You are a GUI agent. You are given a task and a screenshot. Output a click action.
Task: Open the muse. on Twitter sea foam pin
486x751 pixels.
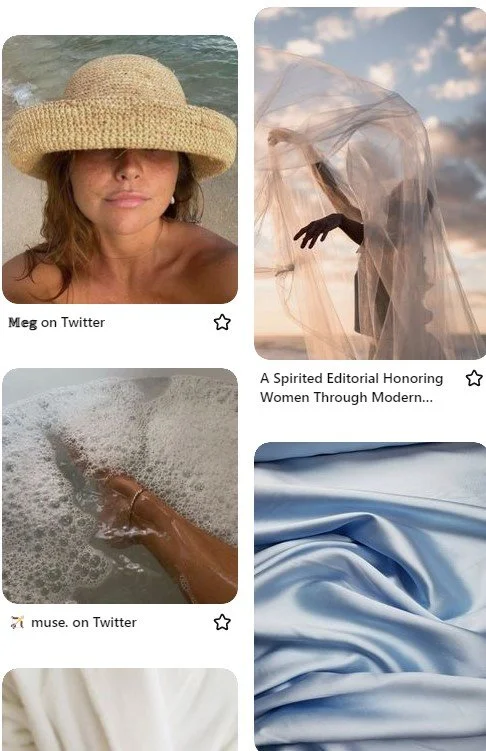pyautogui.click(x=120, y=486)
